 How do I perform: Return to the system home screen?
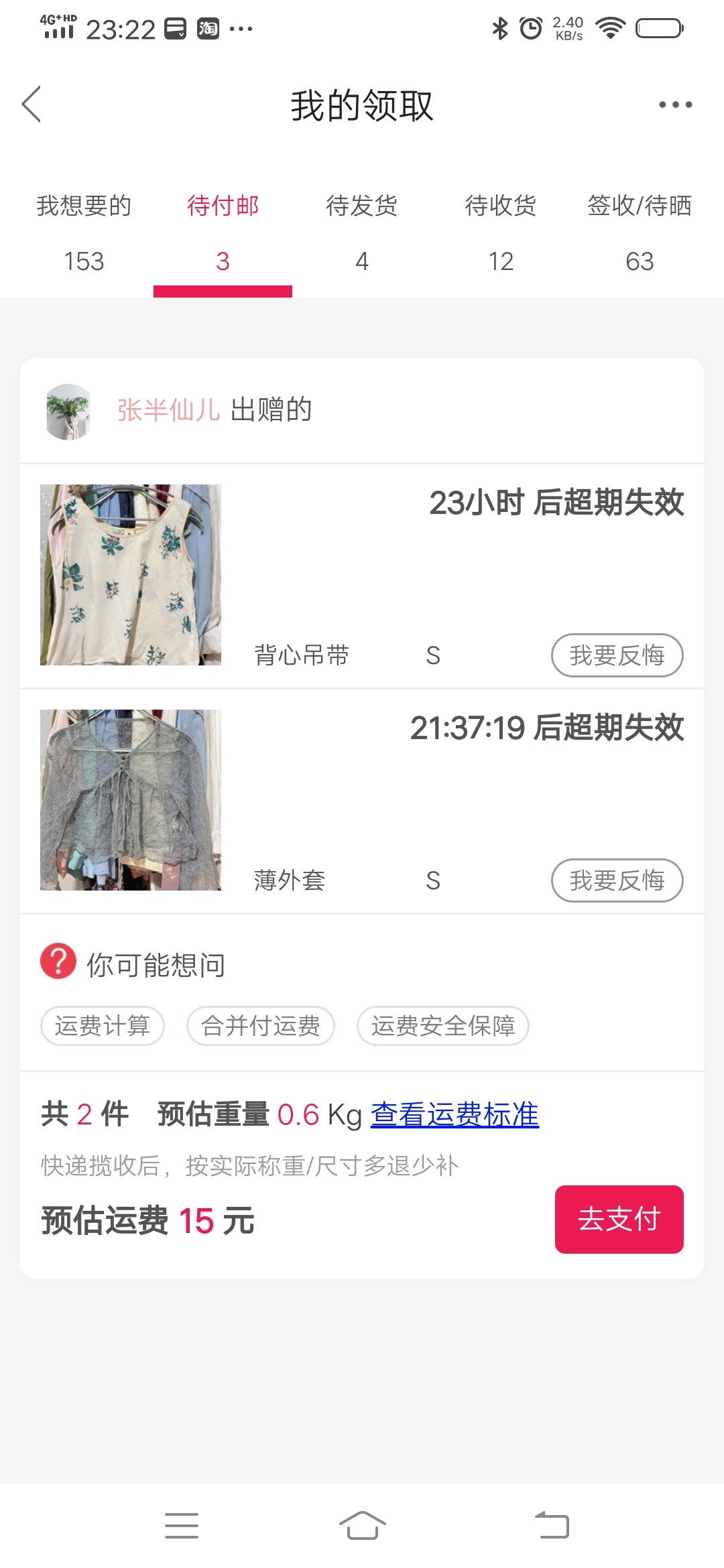(x=362, y=1526)
